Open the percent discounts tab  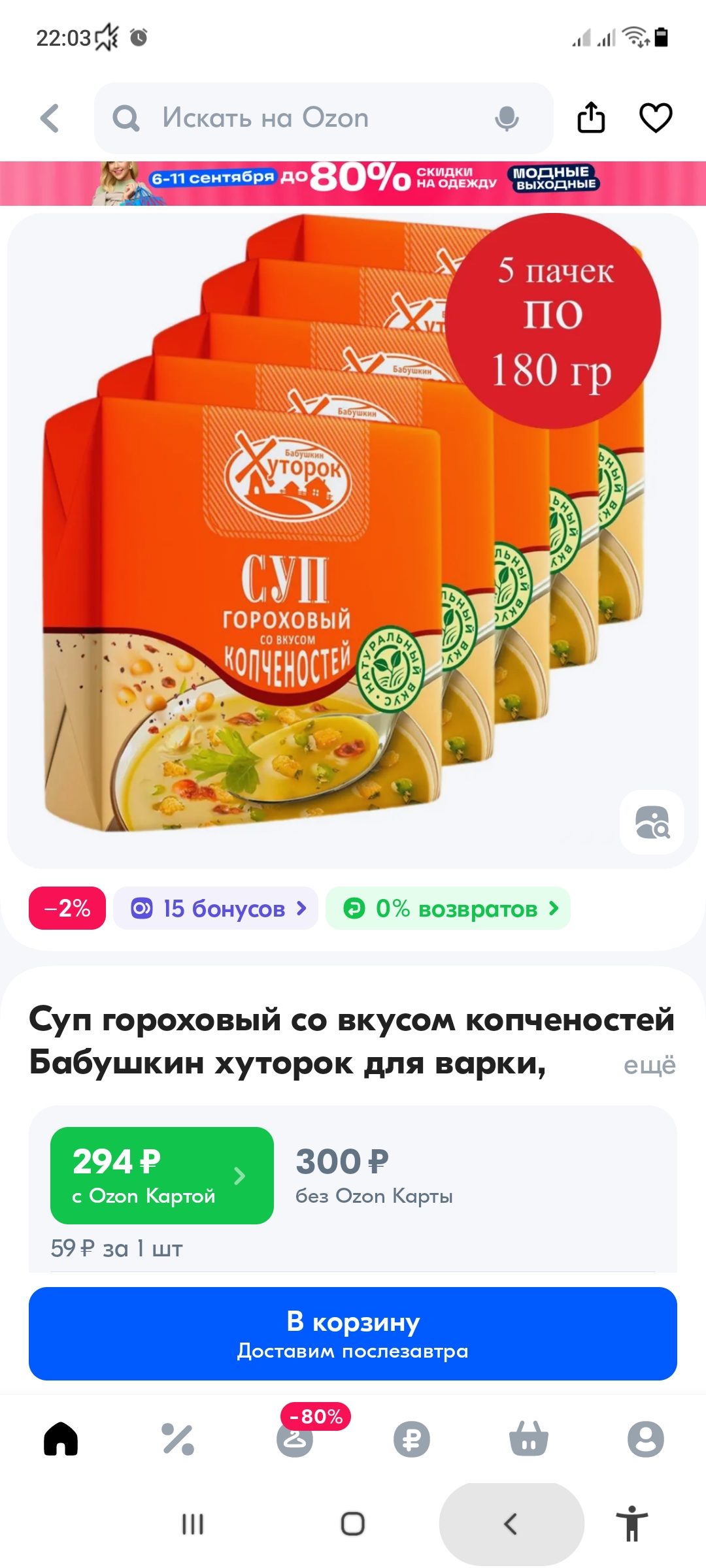pos(178,1439)
